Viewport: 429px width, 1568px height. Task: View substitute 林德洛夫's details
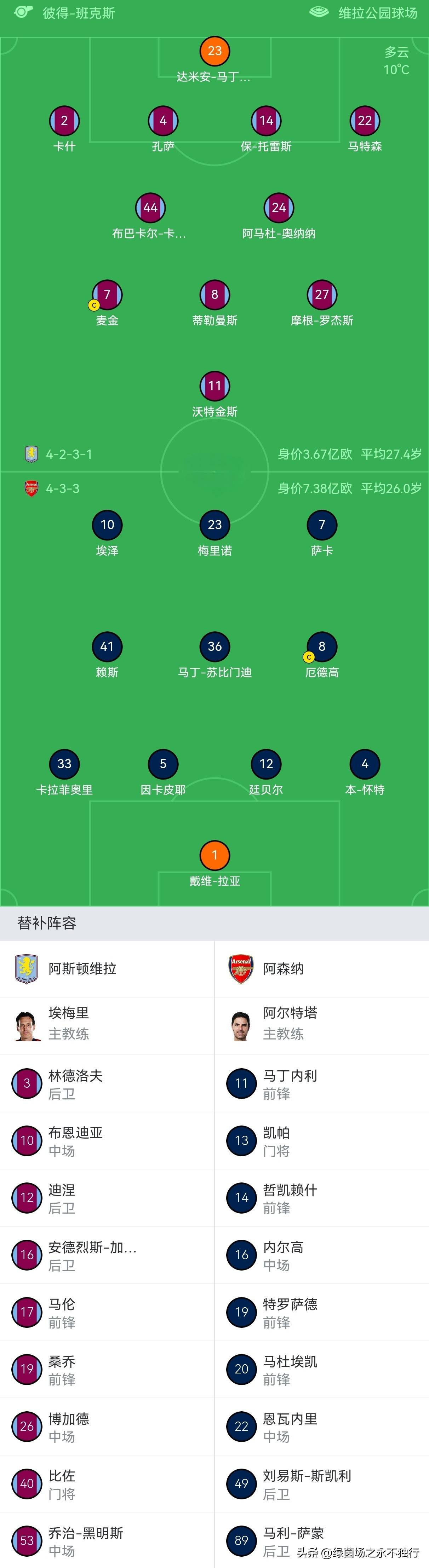pos(107,1083)
